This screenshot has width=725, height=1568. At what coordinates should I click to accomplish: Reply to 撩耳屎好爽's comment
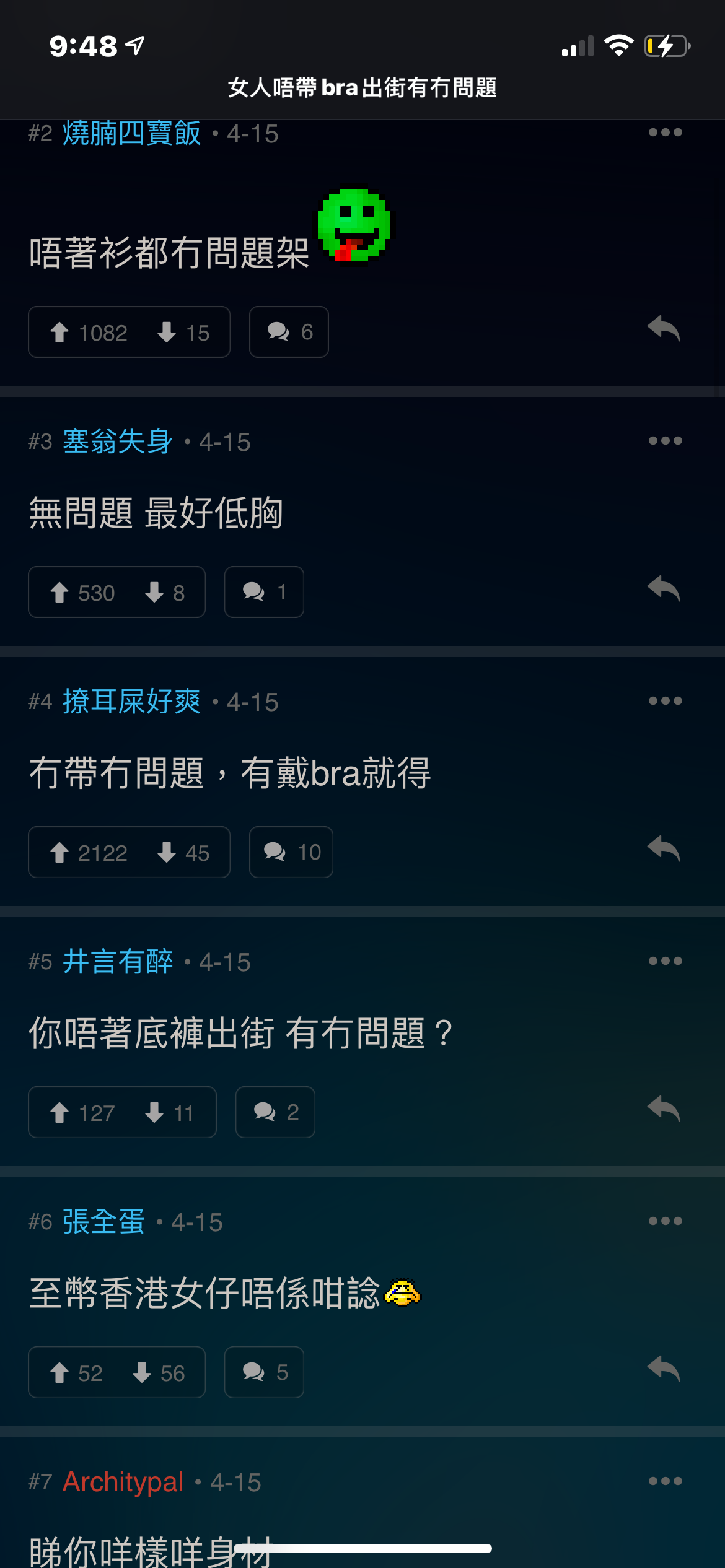pyautogui.click(x=664, y=848)
